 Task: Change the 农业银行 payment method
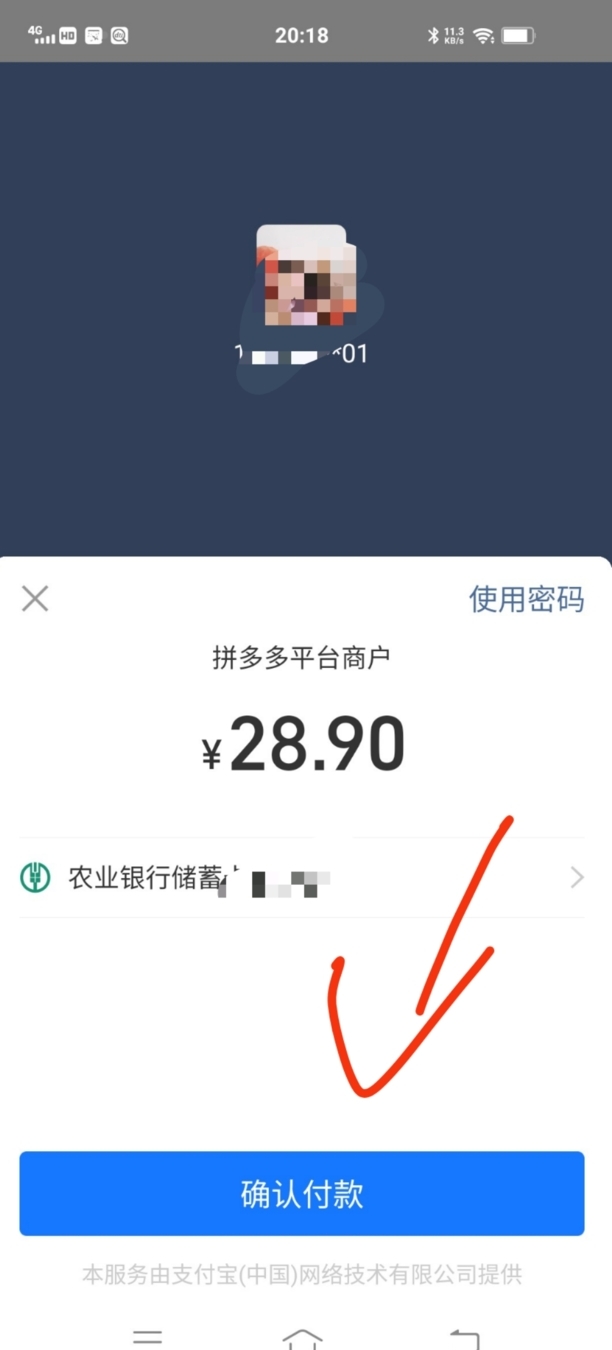click(x=301, y=878)
